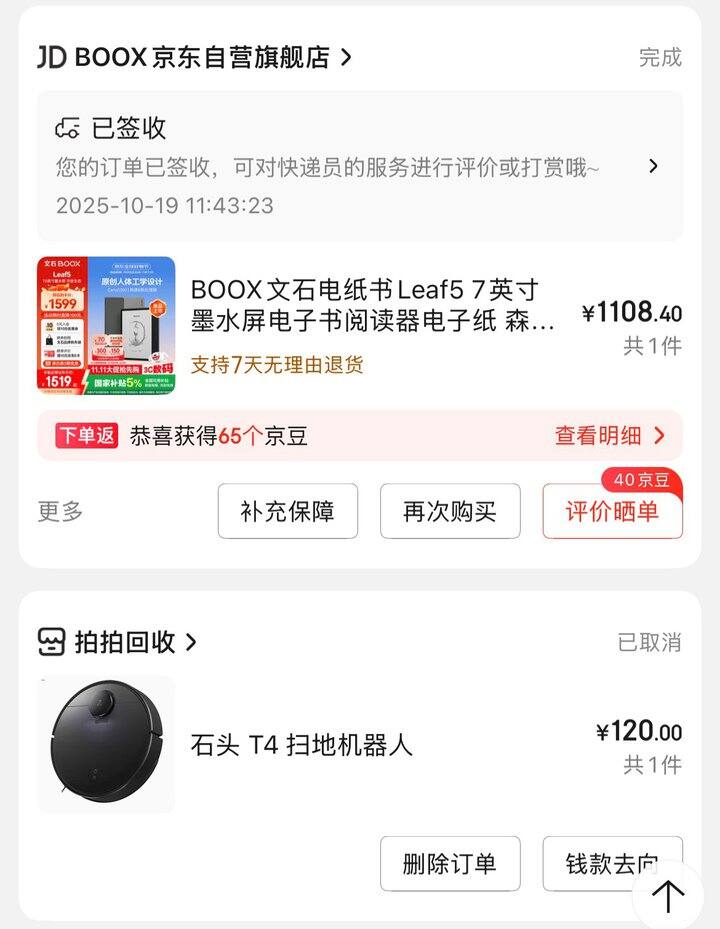Image resolution: width=720 pixels, height=929 pixels.
Task: Open BOOX京东自营旗舰店 store page
Action: (195, 57)
